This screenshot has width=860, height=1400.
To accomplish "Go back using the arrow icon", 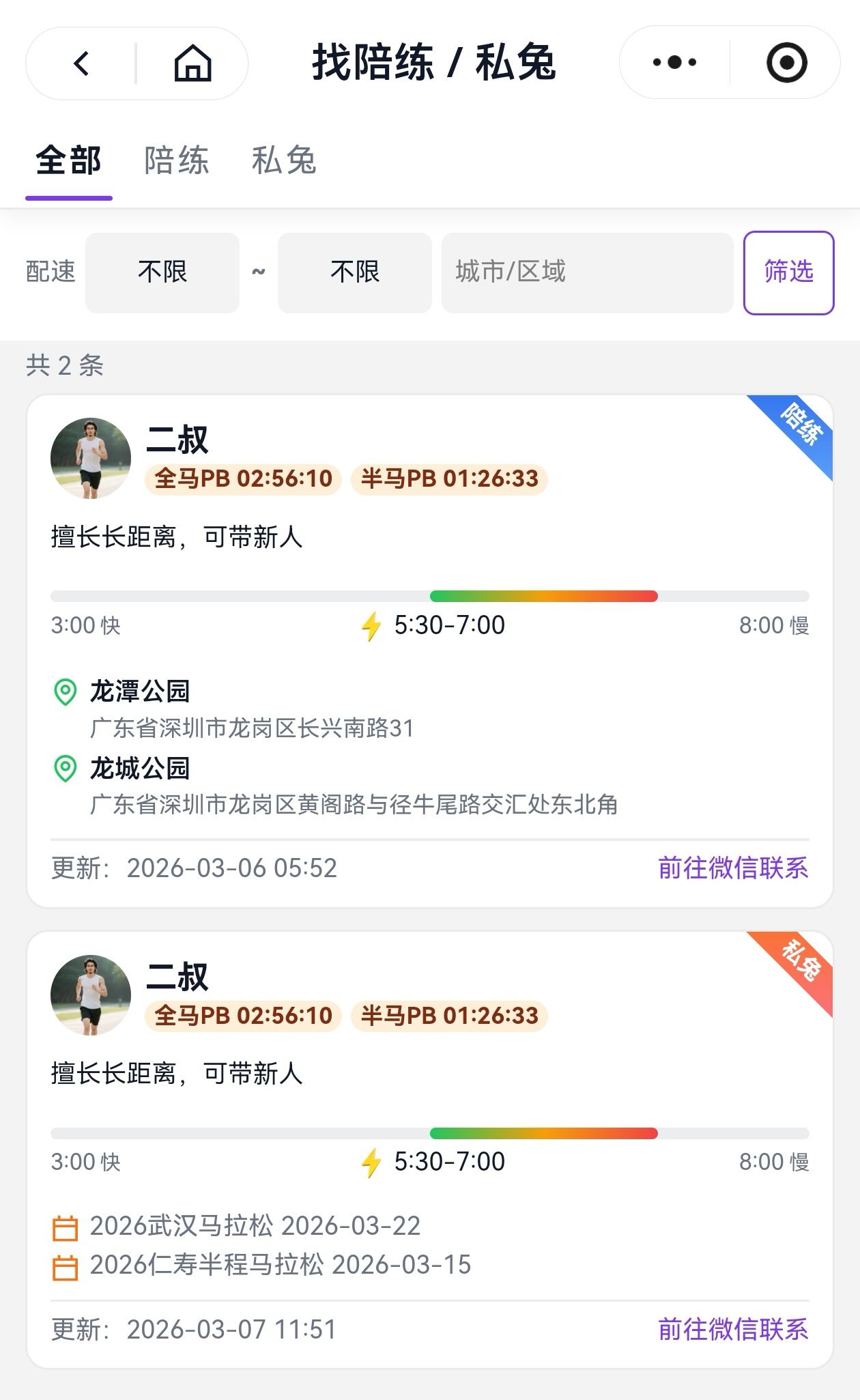I will tap(82, 63).
